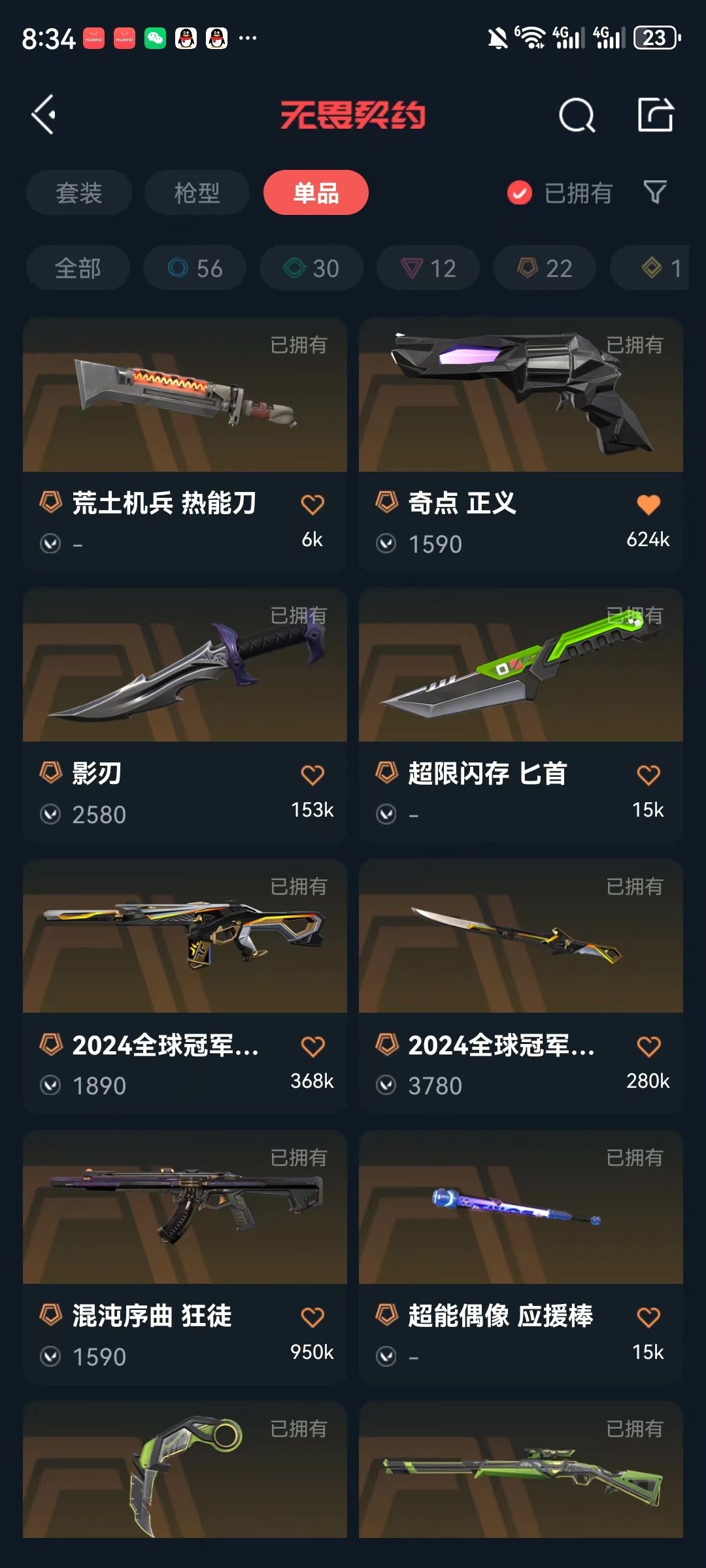Switch to the 枪型 tab

click(197, 193)
